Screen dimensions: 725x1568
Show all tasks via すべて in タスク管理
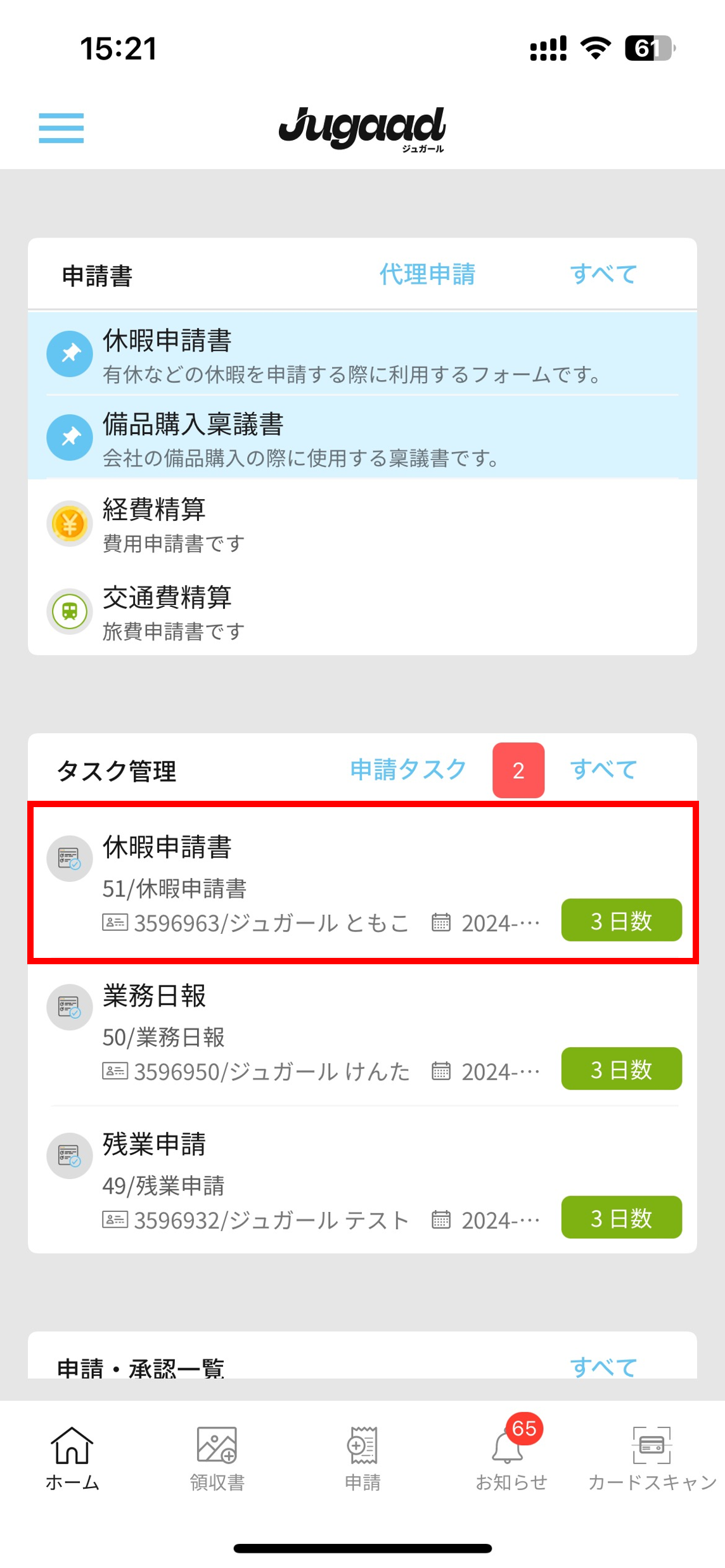603,770
